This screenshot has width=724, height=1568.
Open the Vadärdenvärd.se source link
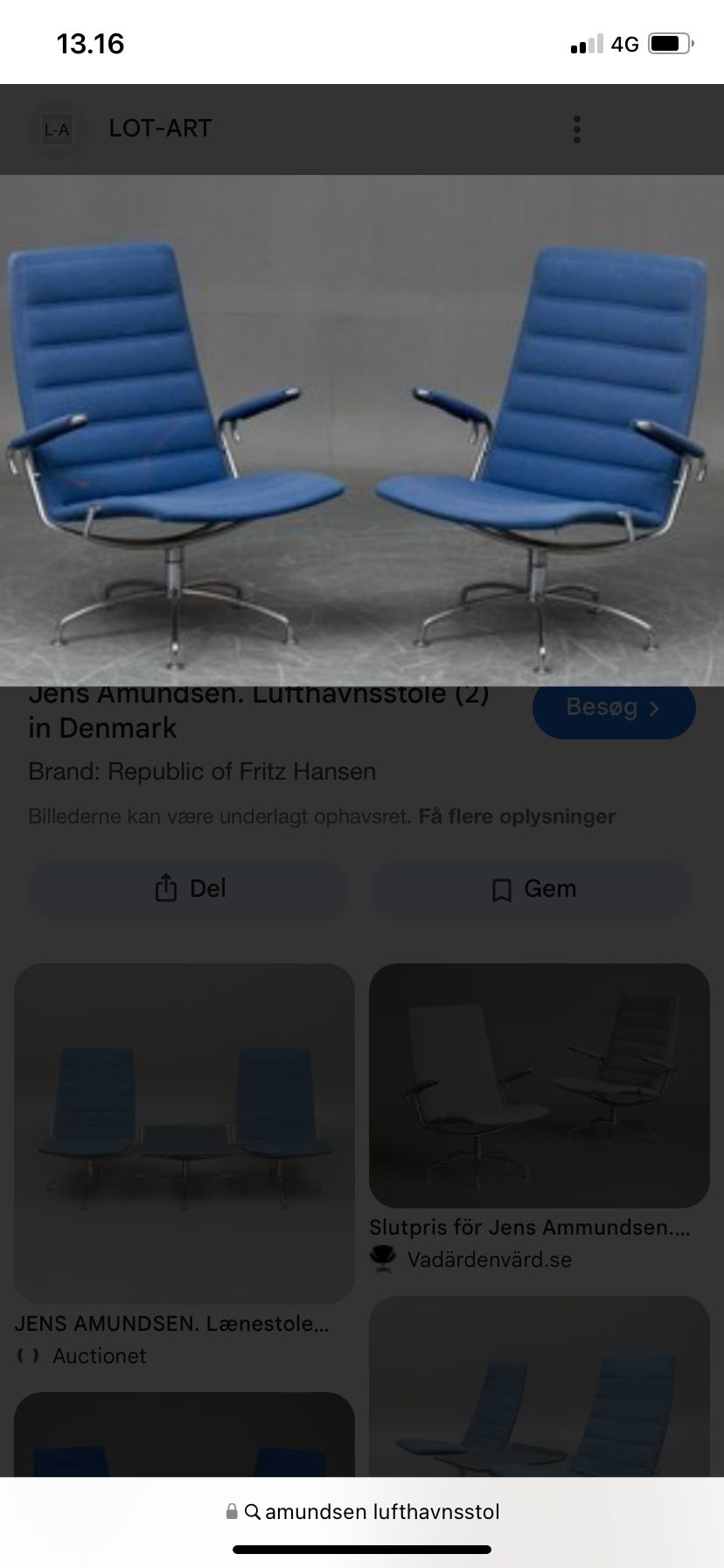point(490,1260)
